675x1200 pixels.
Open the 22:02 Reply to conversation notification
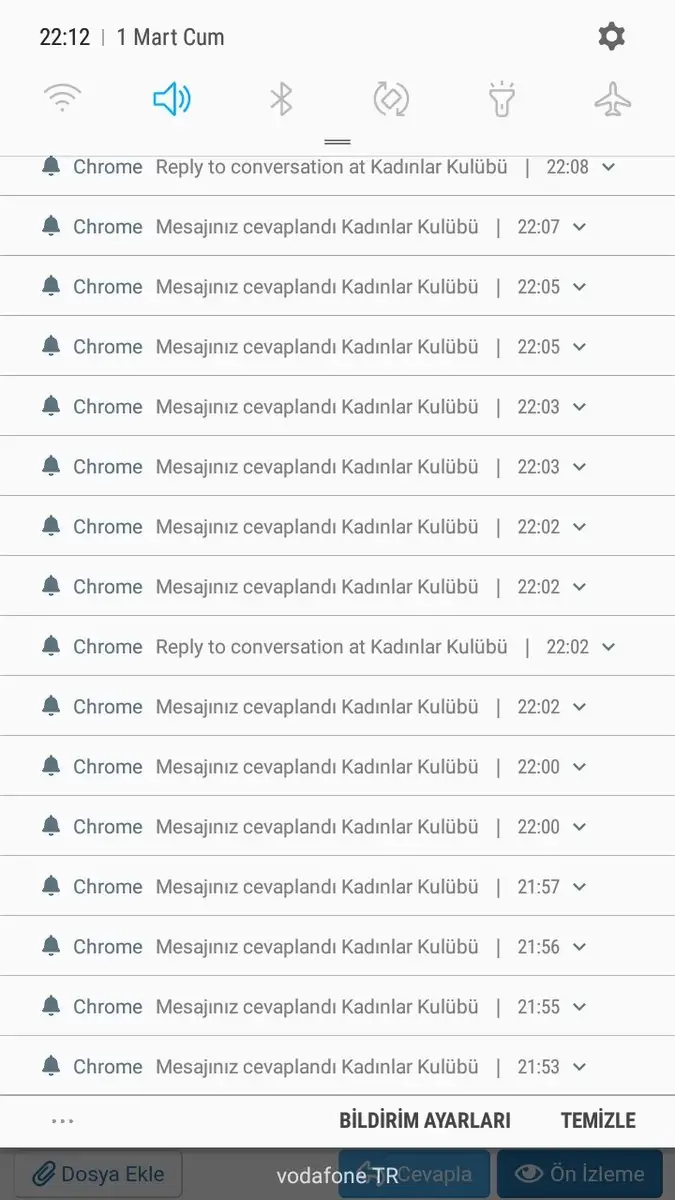[x=330, y=647]
